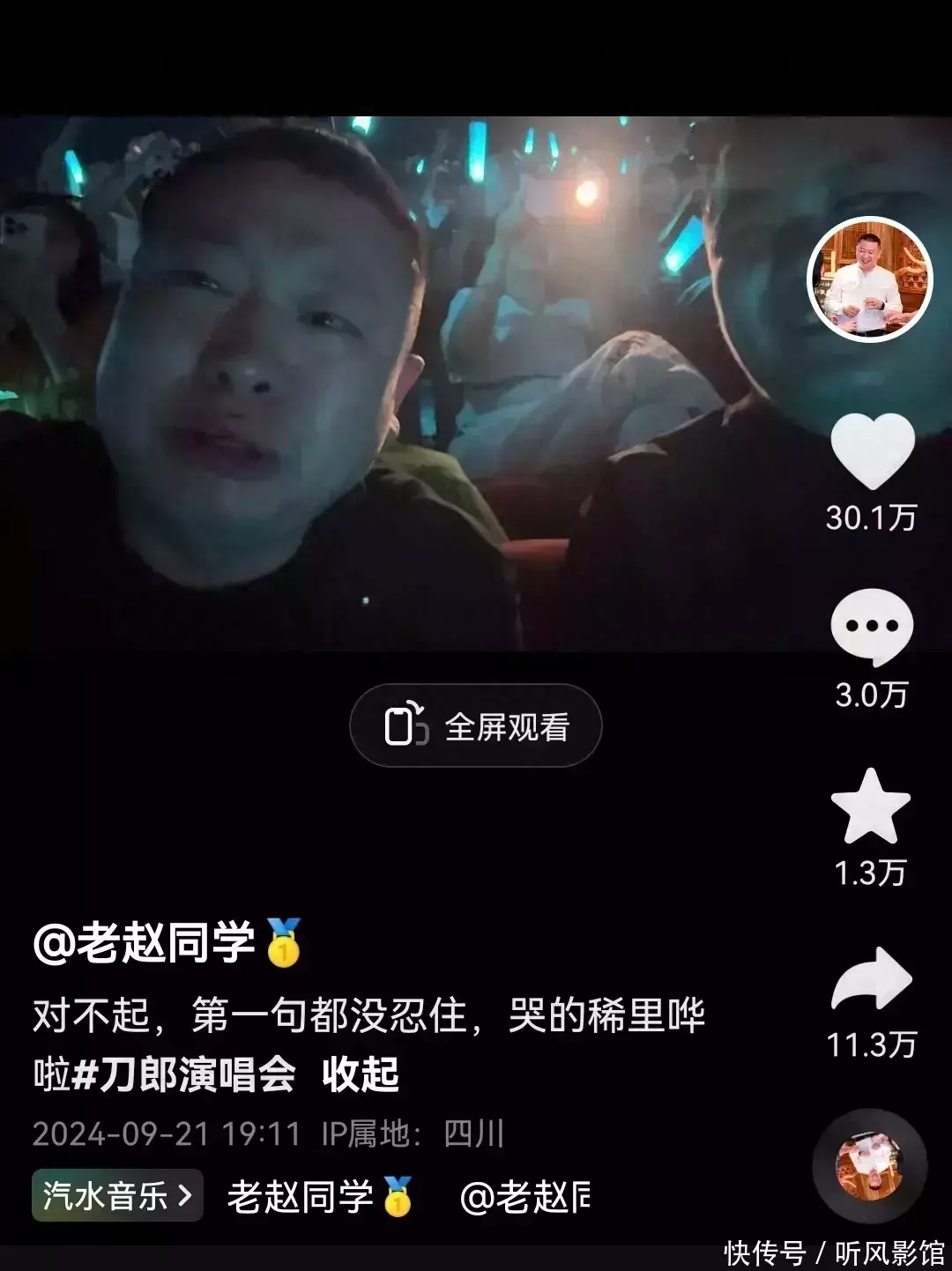Open the spinning music disc
Image resolution: width=952 pixels, height=1271 pixels.
click(869, 1166)
